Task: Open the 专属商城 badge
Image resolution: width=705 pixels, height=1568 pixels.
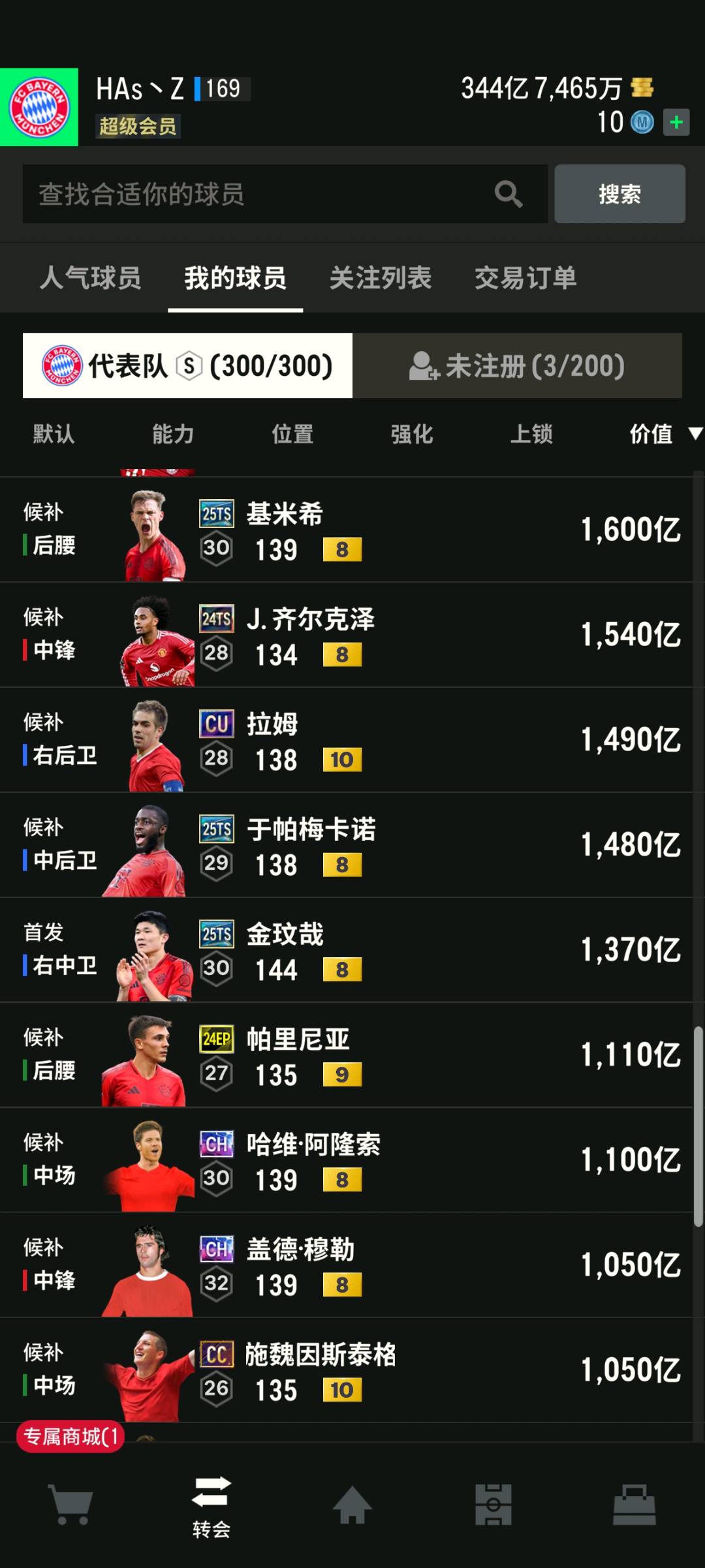Action: [70, 1436]
